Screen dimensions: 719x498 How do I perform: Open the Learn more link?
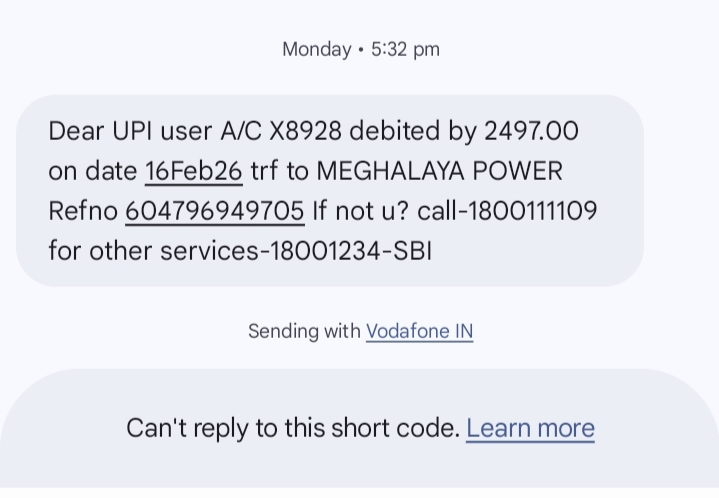point(530,428)
